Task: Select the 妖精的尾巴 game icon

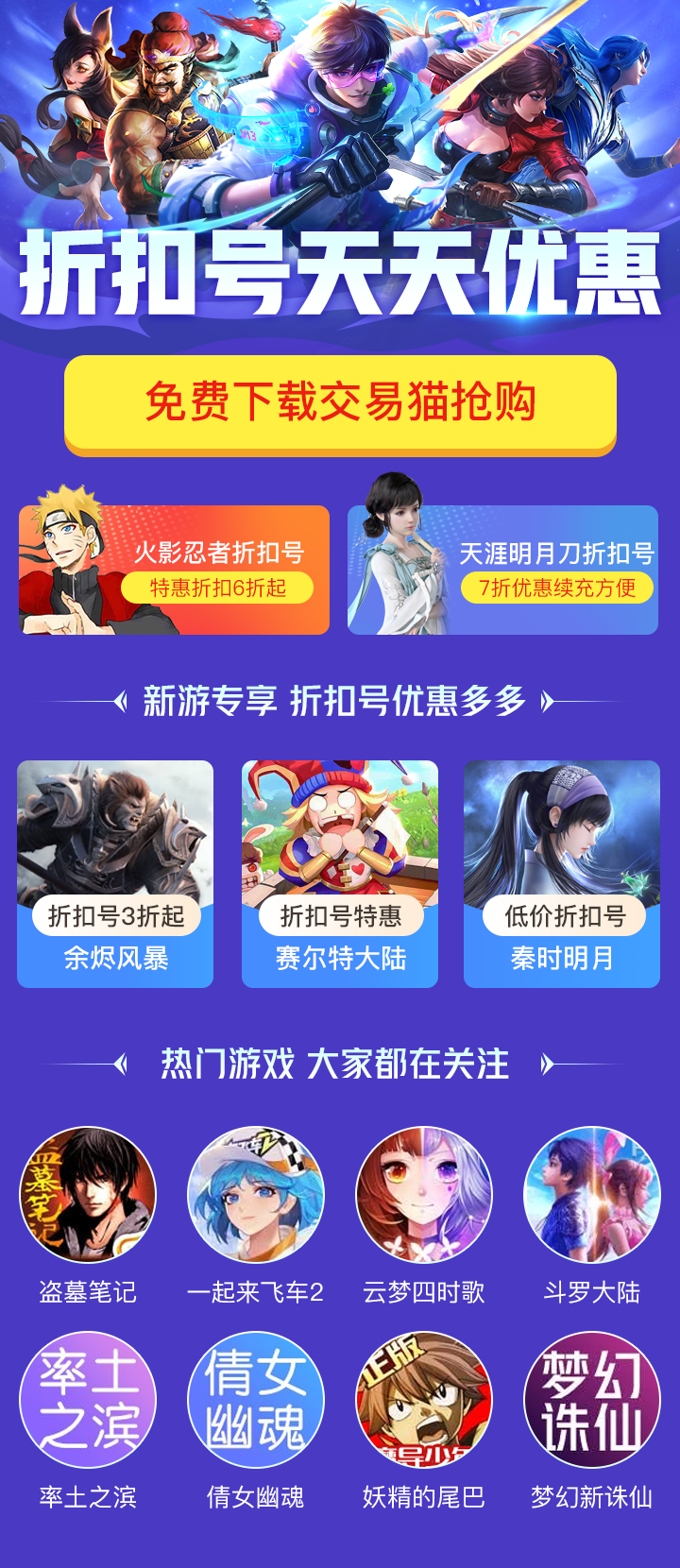Action: (x=424, y=1400)
